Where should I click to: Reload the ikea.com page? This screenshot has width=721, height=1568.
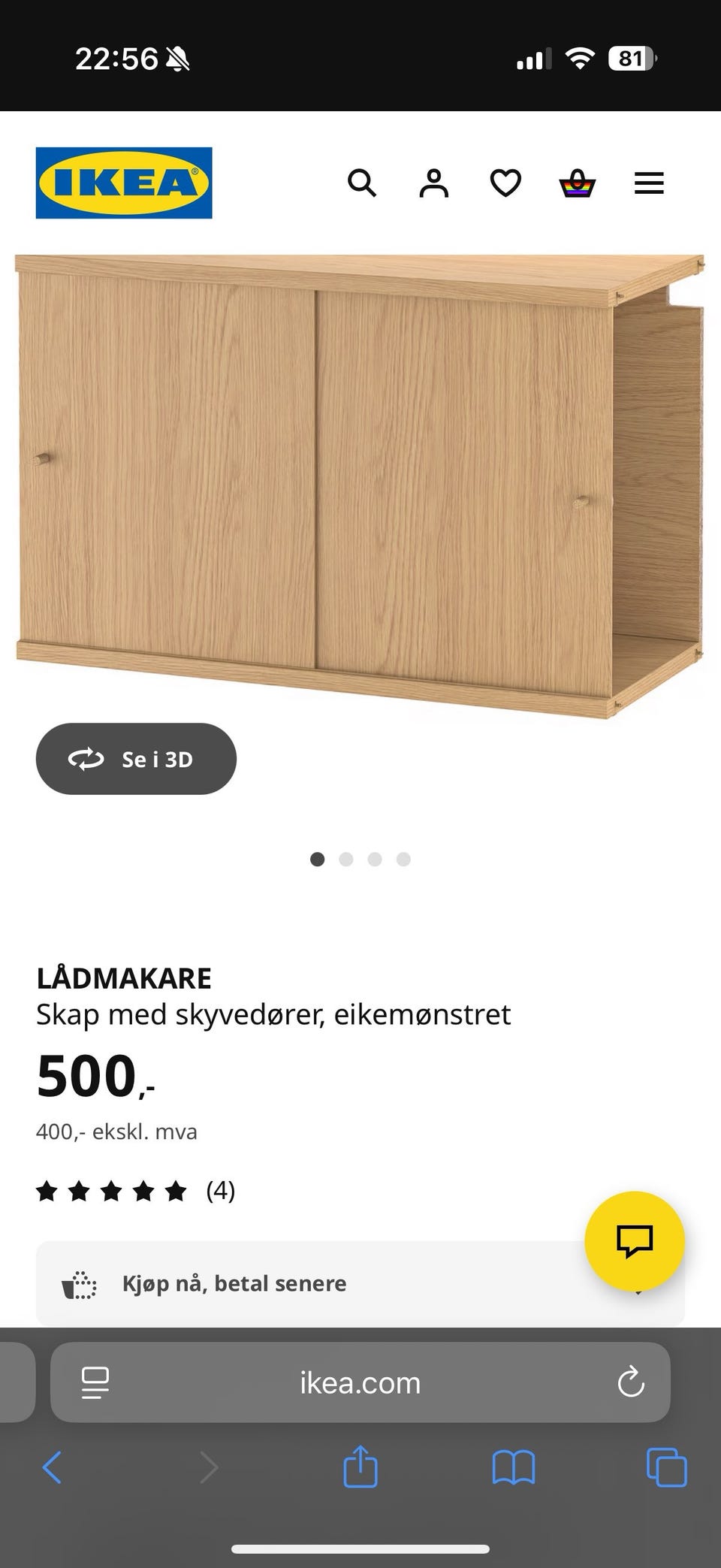[x=632, y=1382]
